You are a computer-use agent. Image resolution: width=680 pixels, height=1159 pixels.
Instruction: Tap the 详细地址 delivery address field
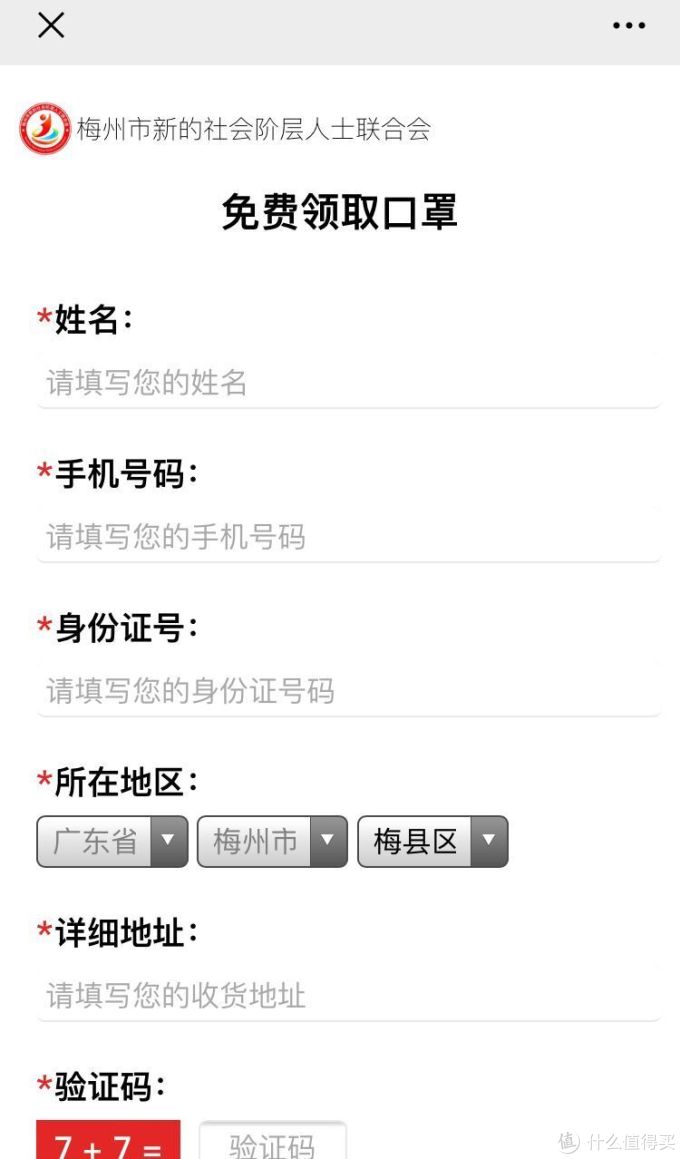click(348, 995)
